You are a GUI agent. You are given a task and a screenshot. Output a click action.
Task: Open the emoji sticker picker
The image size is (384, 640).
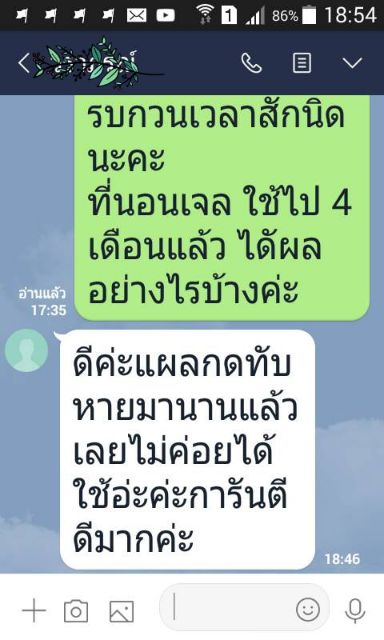[308, 609]
